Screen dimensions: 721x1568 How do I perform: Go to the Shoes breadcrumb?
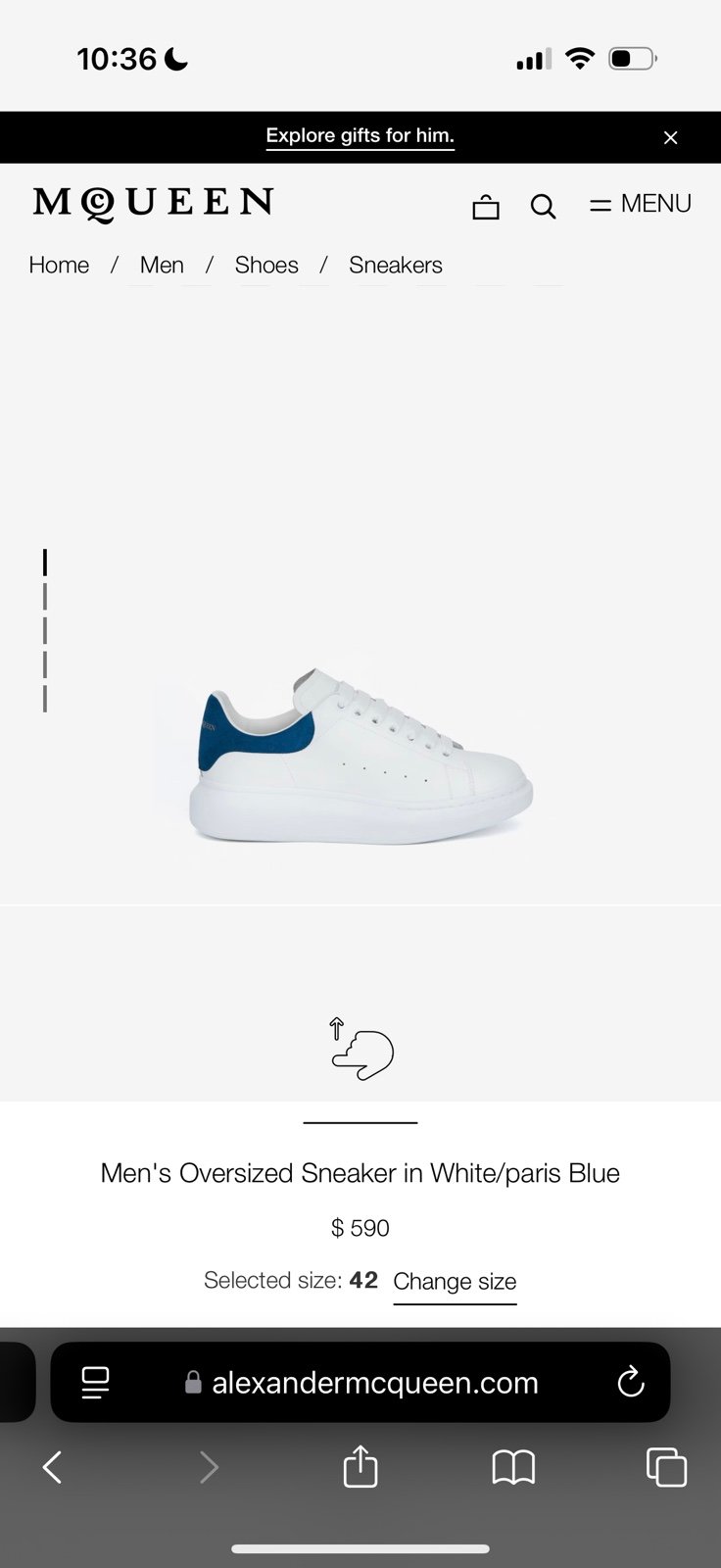[x=266, y=266]
